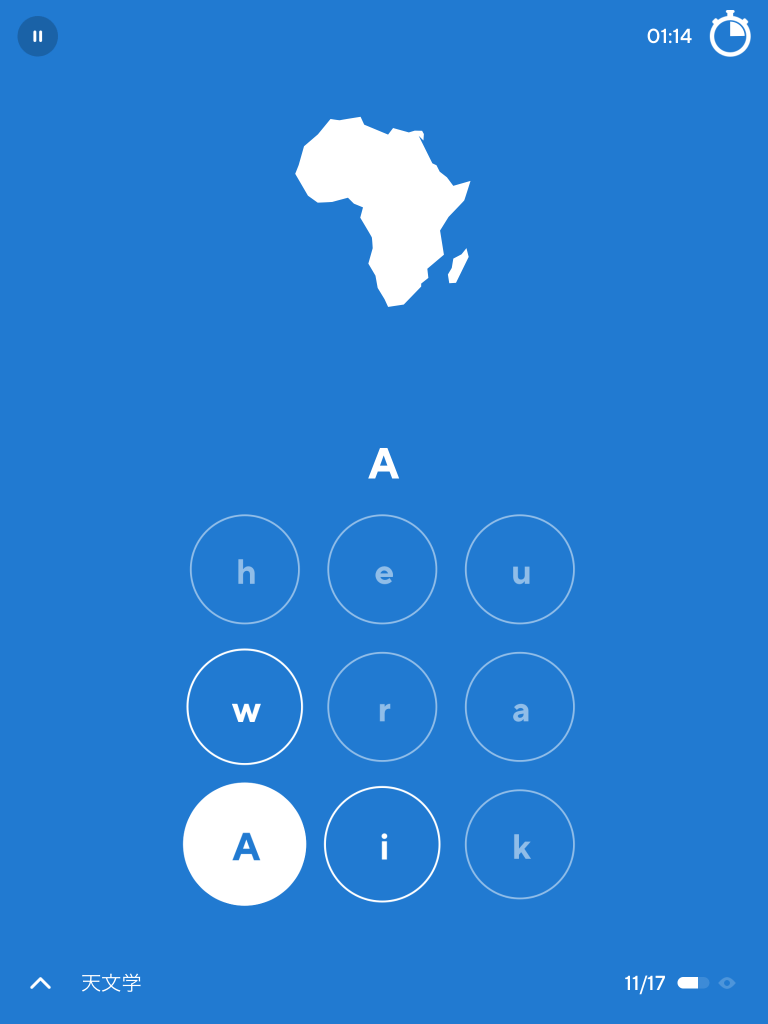Tap the eye hint icon
Image resolution: width=768 pixels, height=1024 pixels.
click(x=727, y=983)
